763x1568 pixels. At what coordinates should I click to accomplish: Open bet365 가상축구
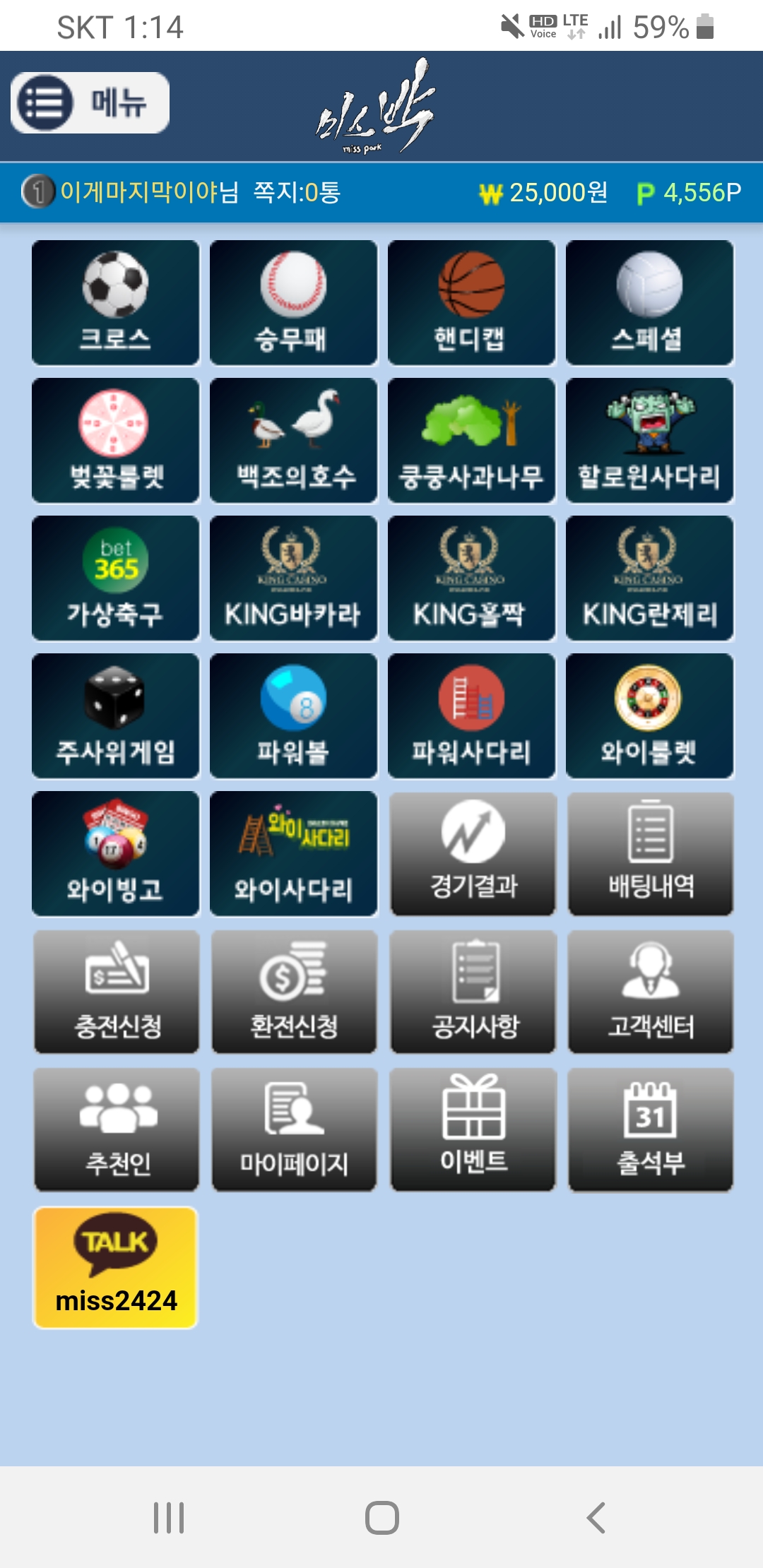click(x=116, y=578)
